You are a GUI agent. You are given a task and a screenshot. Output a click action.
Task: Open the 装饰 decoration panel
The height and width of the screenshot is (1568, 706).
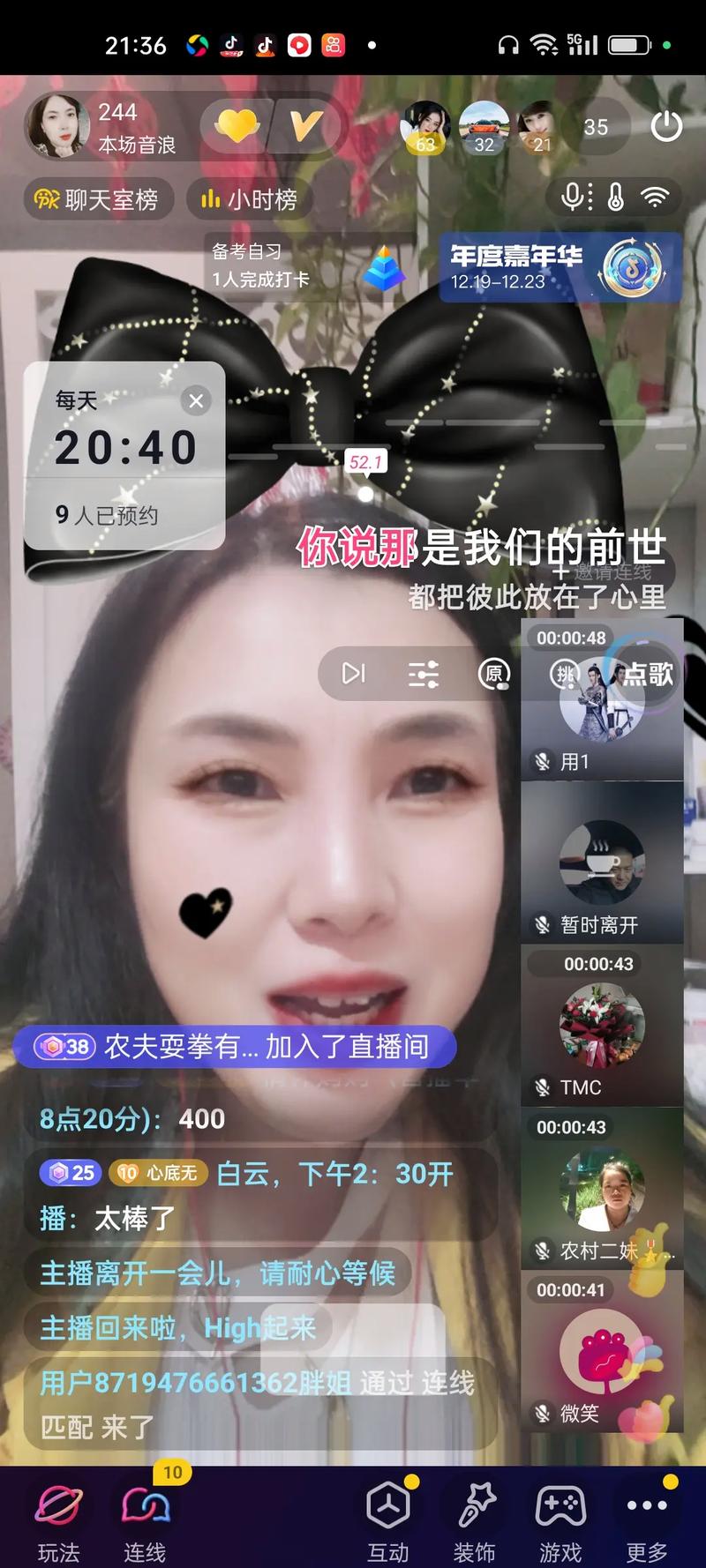click(x=475, y=1519)
